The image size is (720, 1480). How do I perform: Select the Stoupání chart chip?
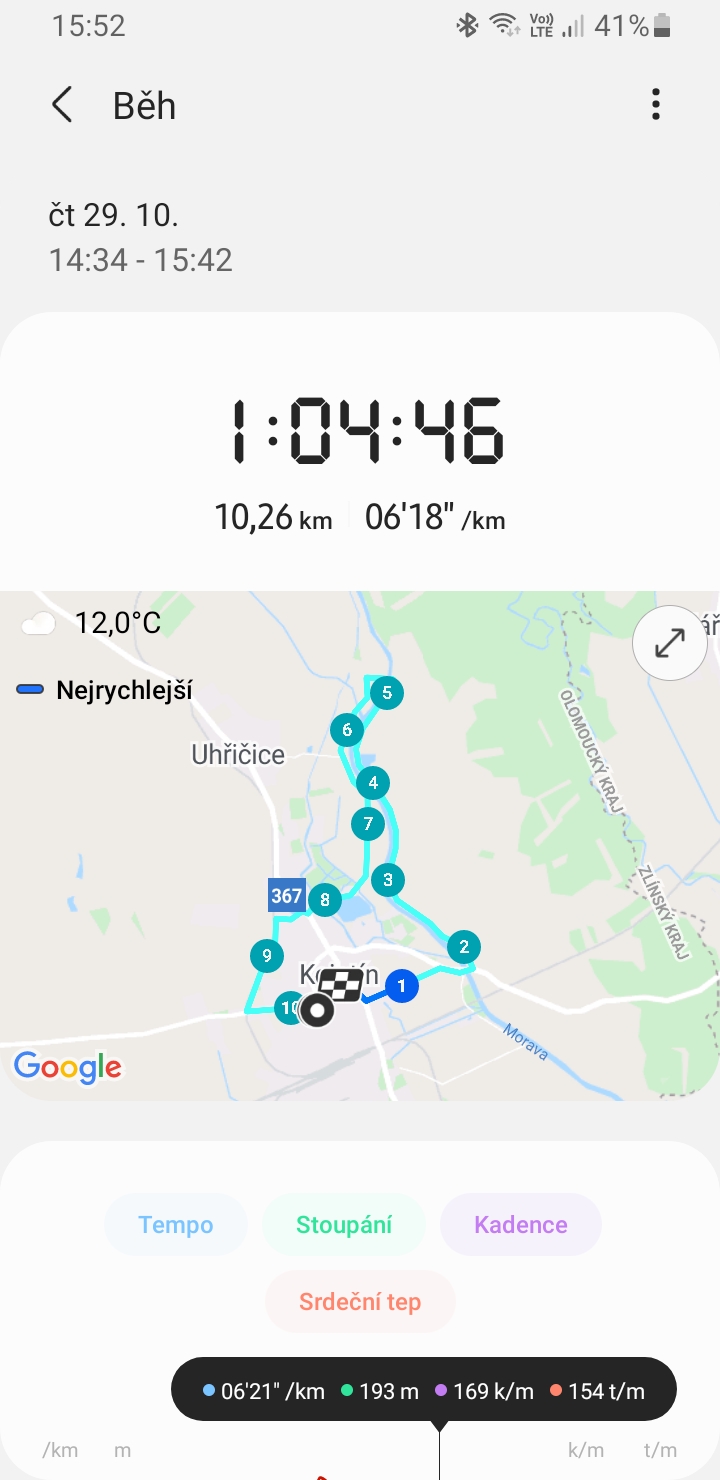tap(344, 1225)
